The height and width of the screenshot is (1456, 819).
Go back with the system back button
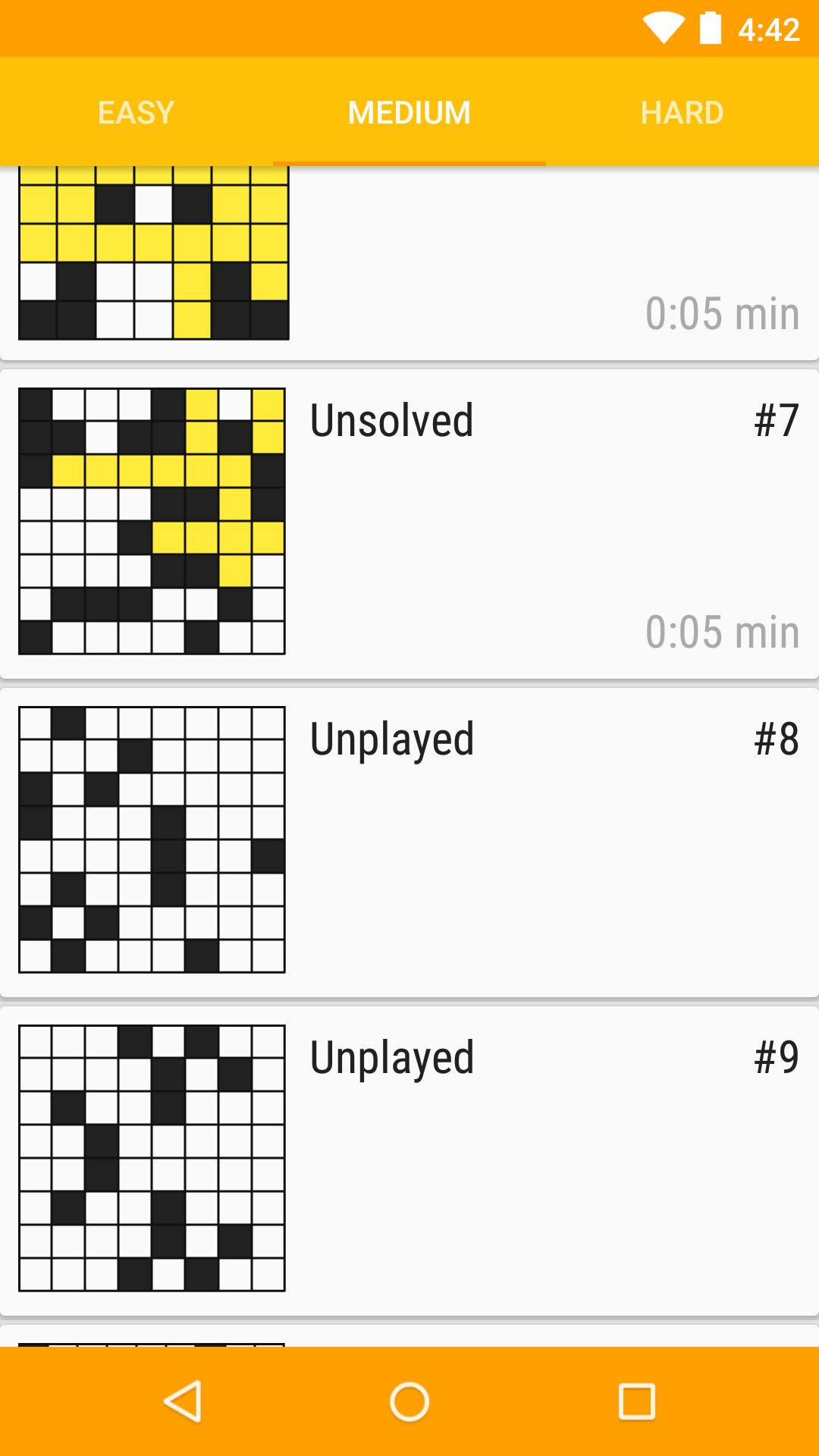point(182,1401)
